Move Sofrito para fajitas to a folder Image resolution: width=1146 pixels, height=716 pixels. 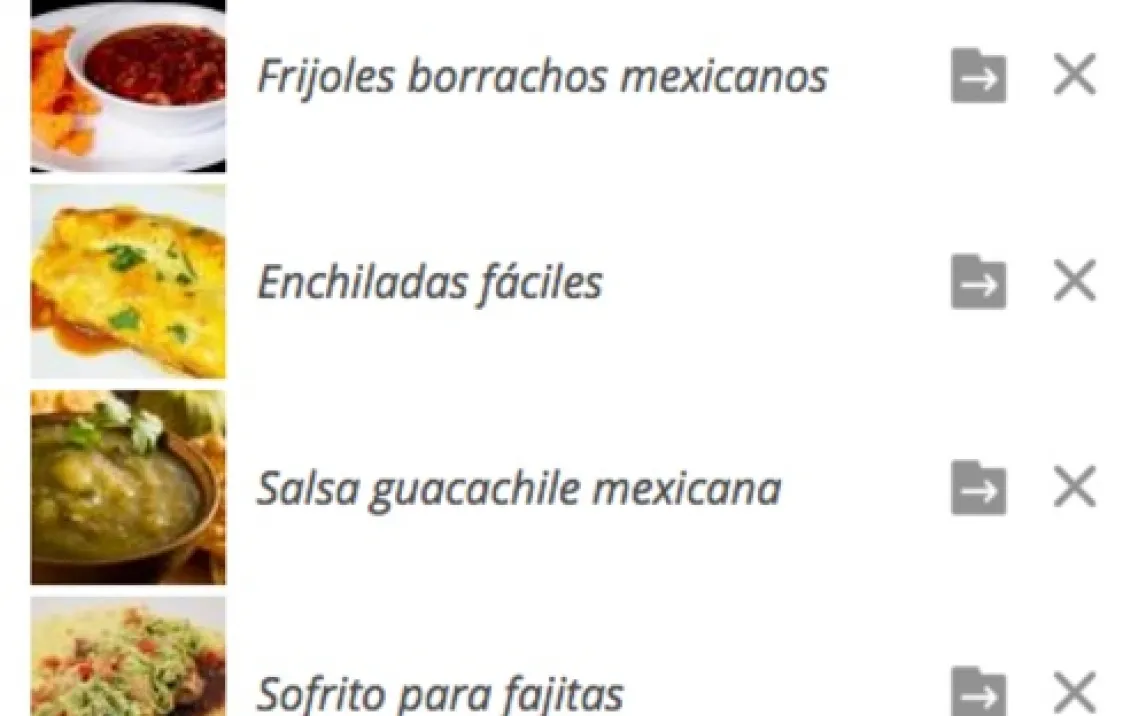click(978, 692)
